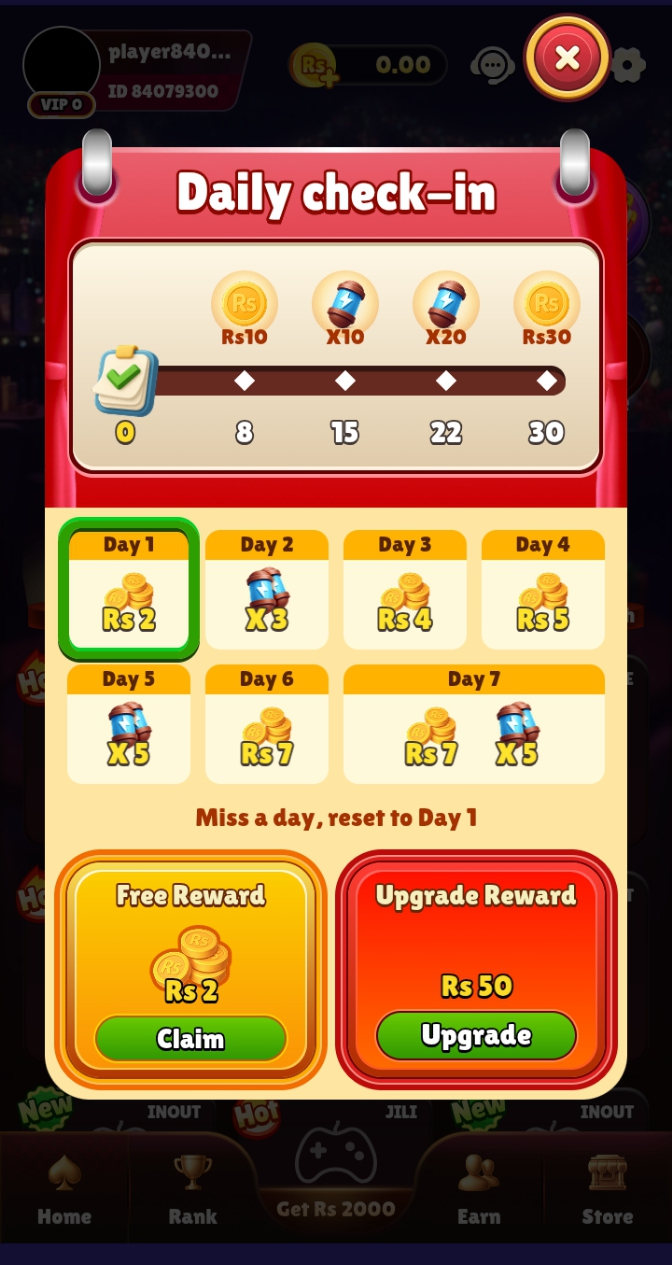Close the Daily check-in dialog
The height and width of the screenshot is (1265, 672).
(x=567, y=58)
